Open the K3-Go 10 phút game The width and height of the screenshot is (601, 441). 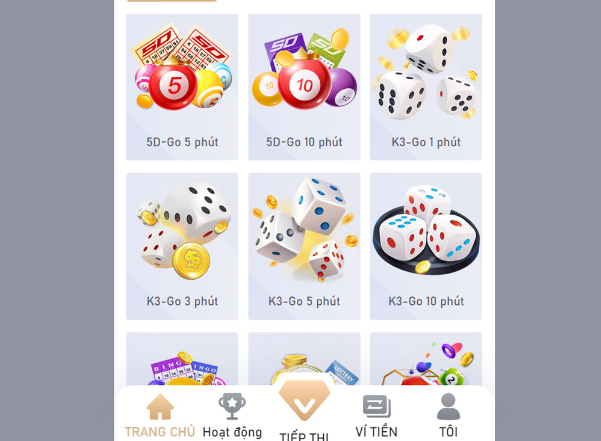[426, 245]
